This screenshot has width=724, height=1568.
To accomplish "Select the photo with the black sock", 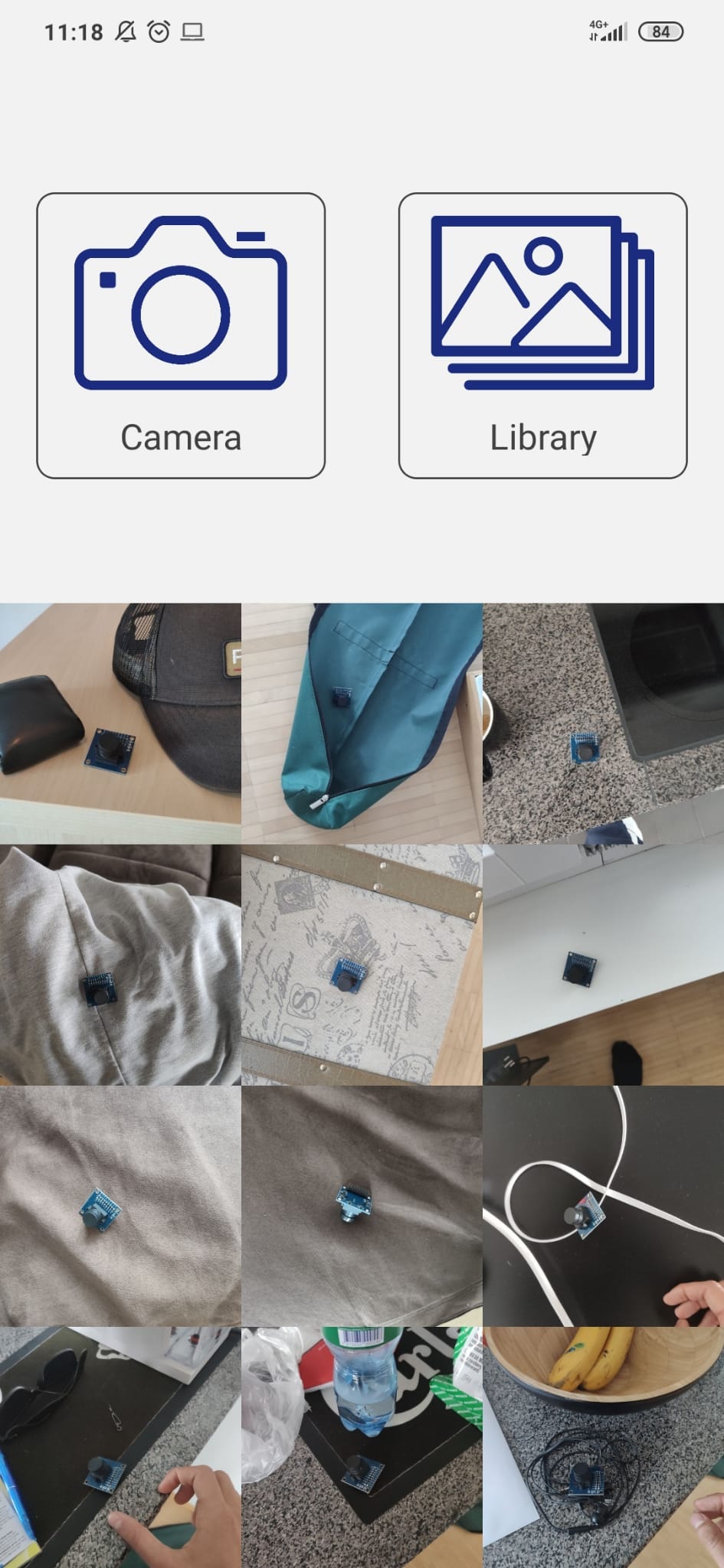I will pyautogui.click(x=603, y=965).
